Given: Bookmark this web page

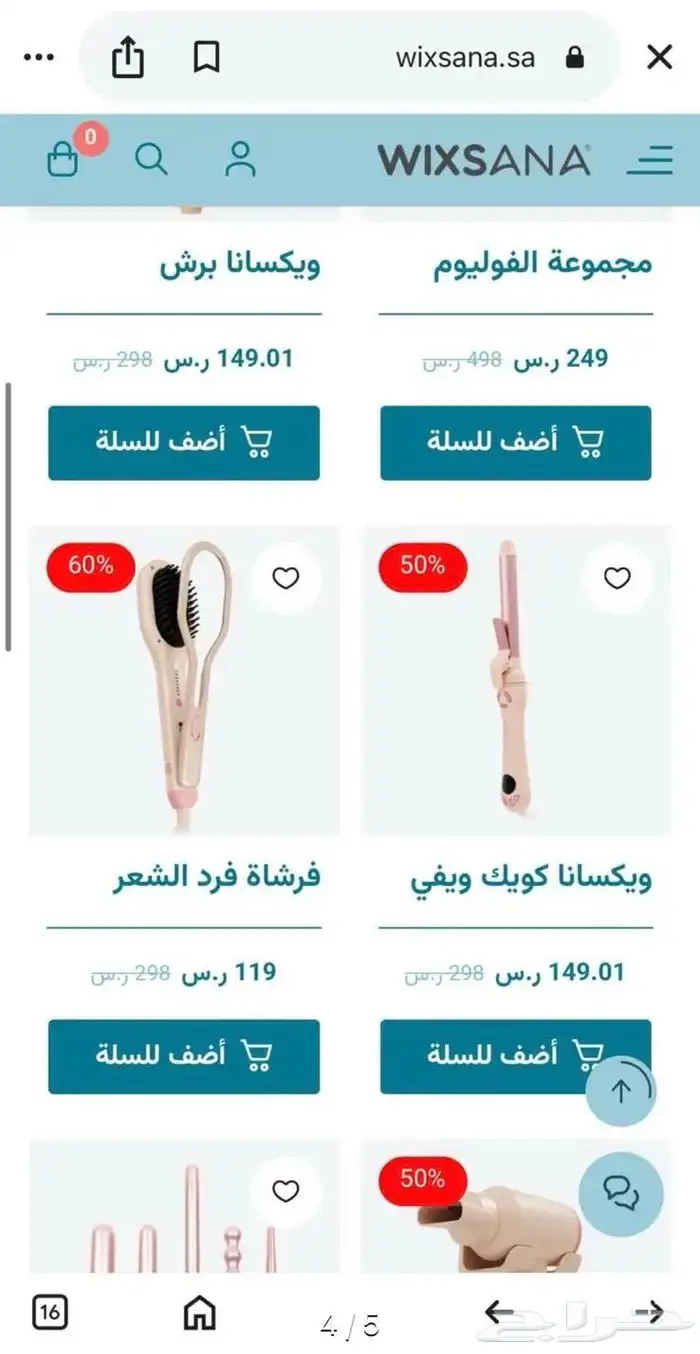Looking at the screenshot, I should pos(206,58).
